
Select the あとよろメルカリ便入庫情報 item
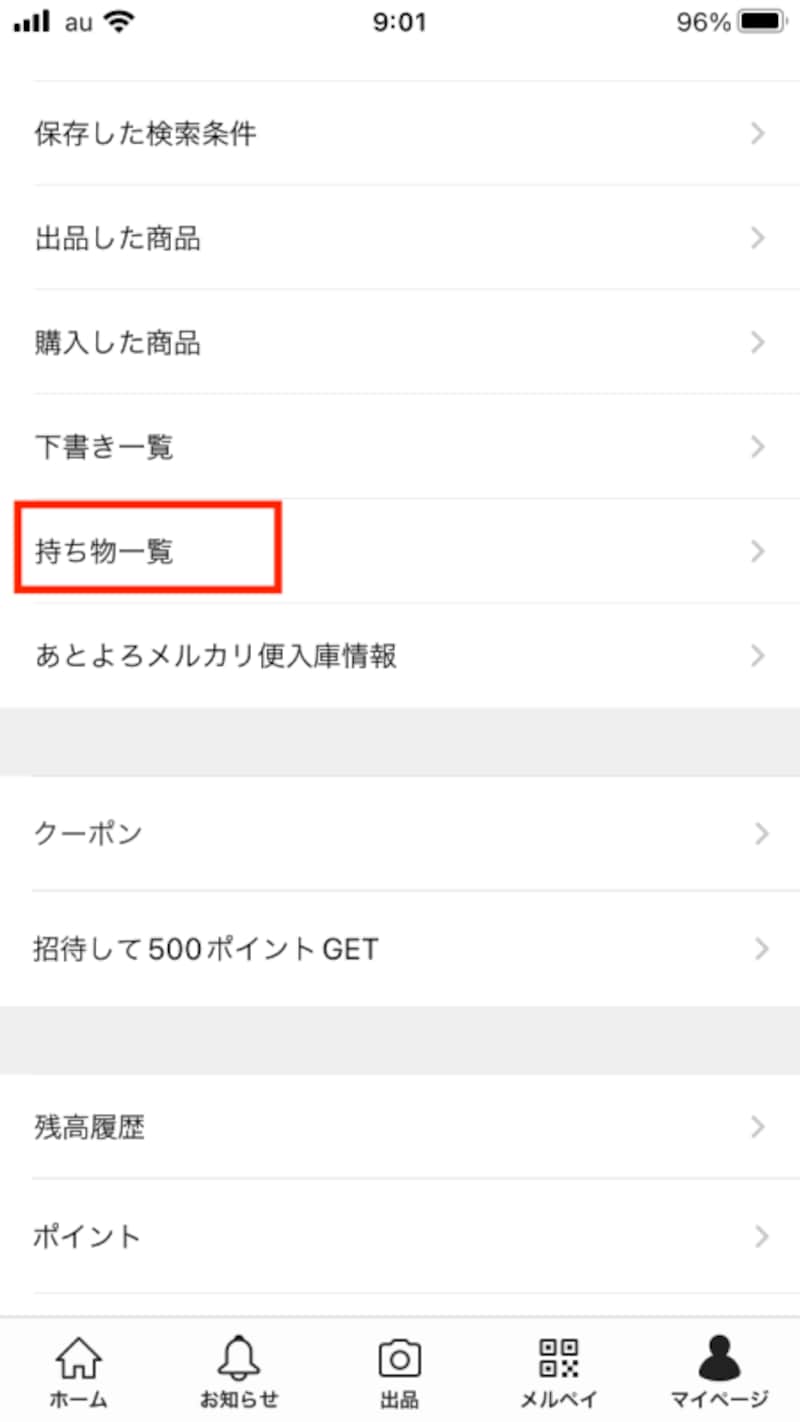(215, 656)
